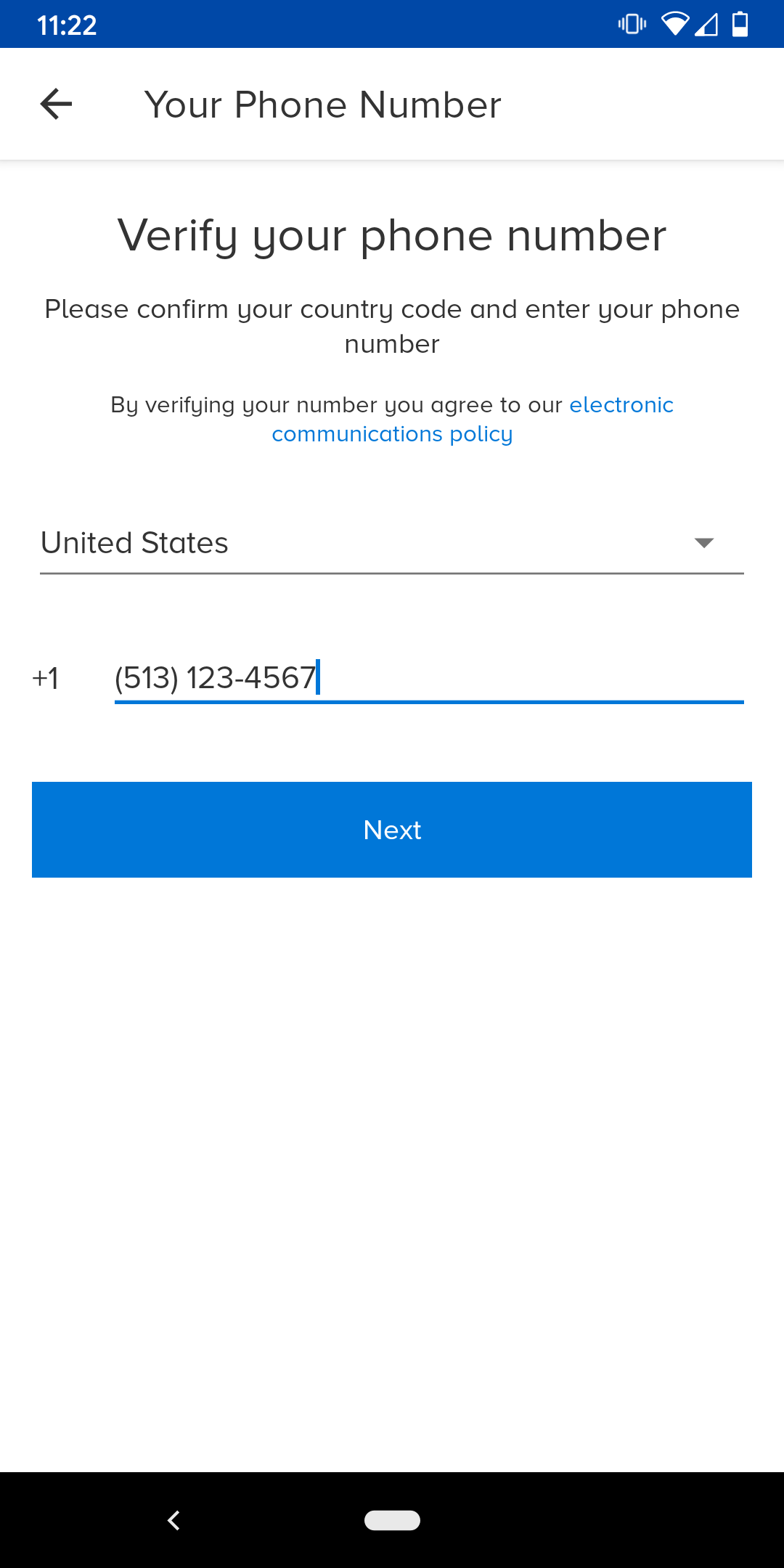Open the country selection dropdown
The height and width of the screenshot is (1568, 784).
(392, 542)
